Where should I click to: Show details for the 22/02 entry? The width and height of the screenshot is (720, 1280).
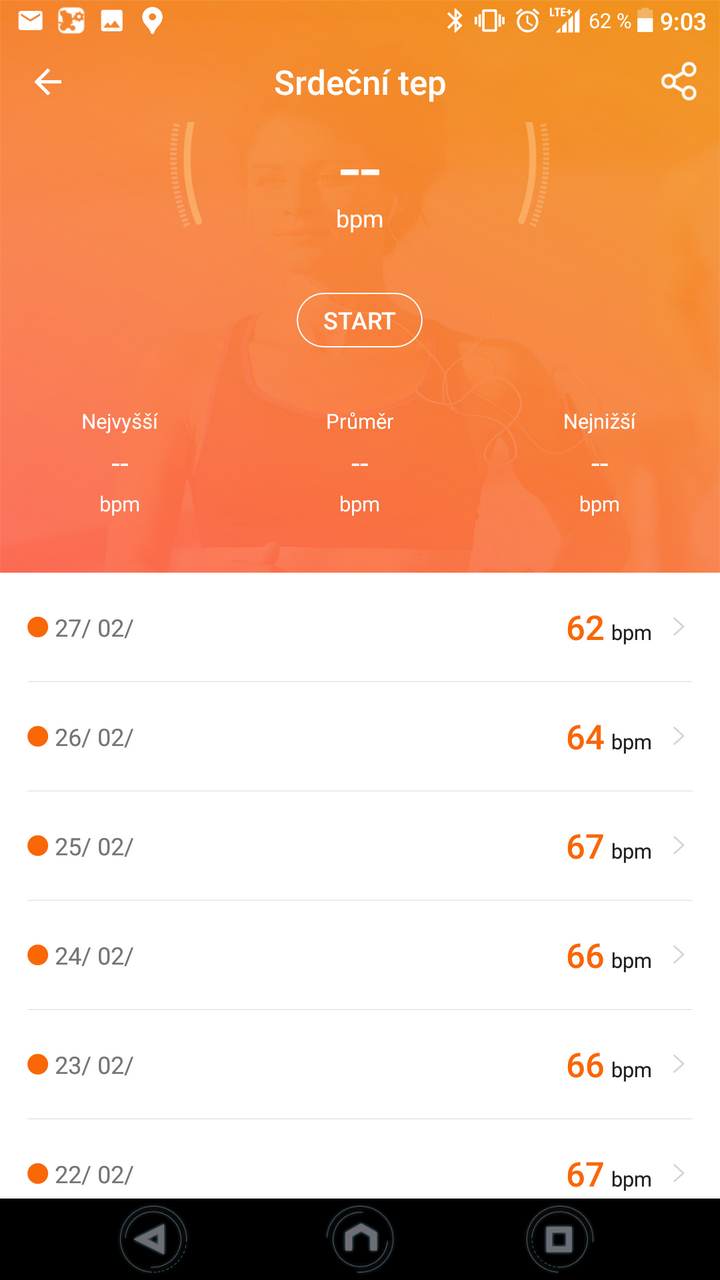point(360,1173)
